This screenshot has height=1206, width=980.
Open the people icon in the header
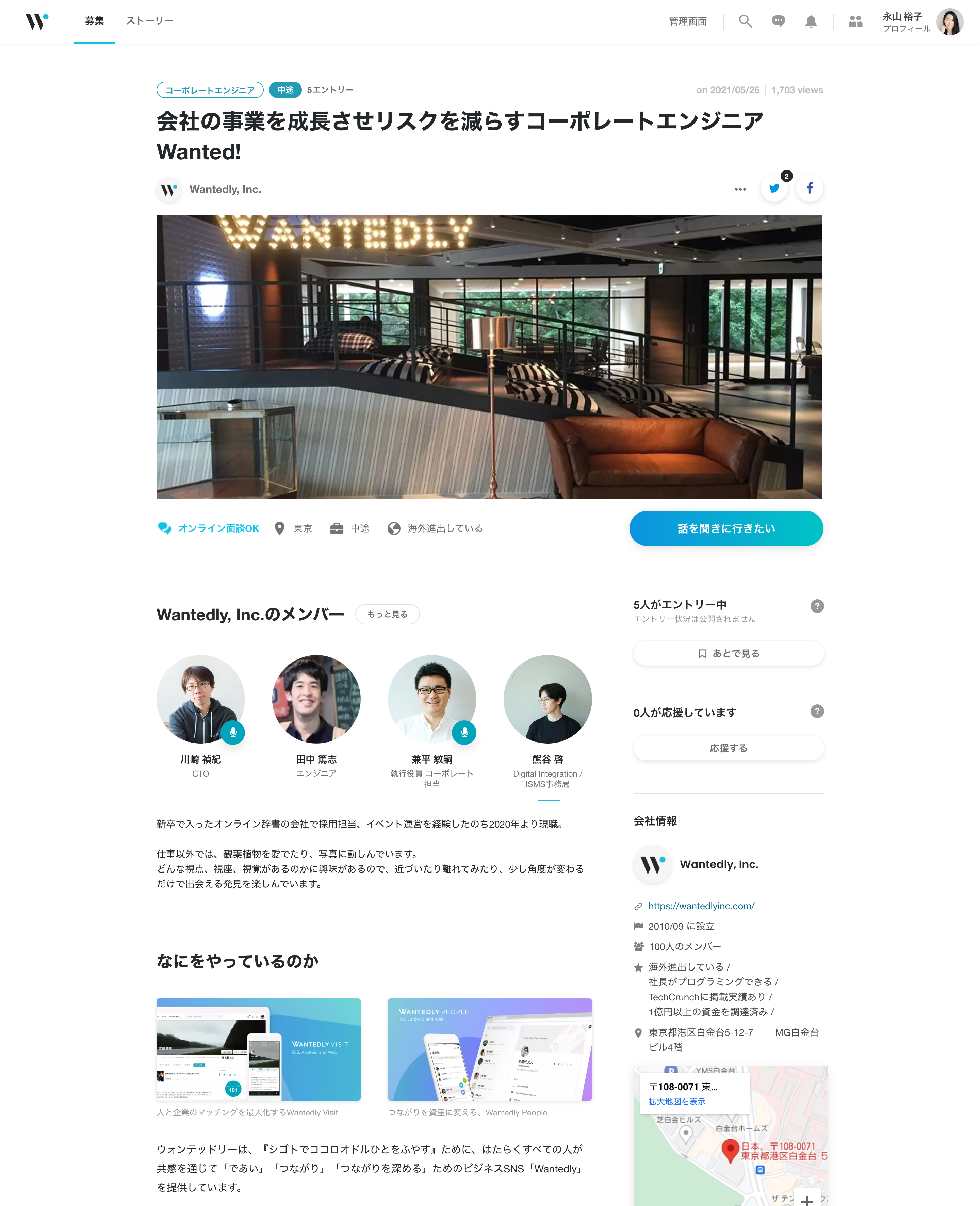pos(855,21)
